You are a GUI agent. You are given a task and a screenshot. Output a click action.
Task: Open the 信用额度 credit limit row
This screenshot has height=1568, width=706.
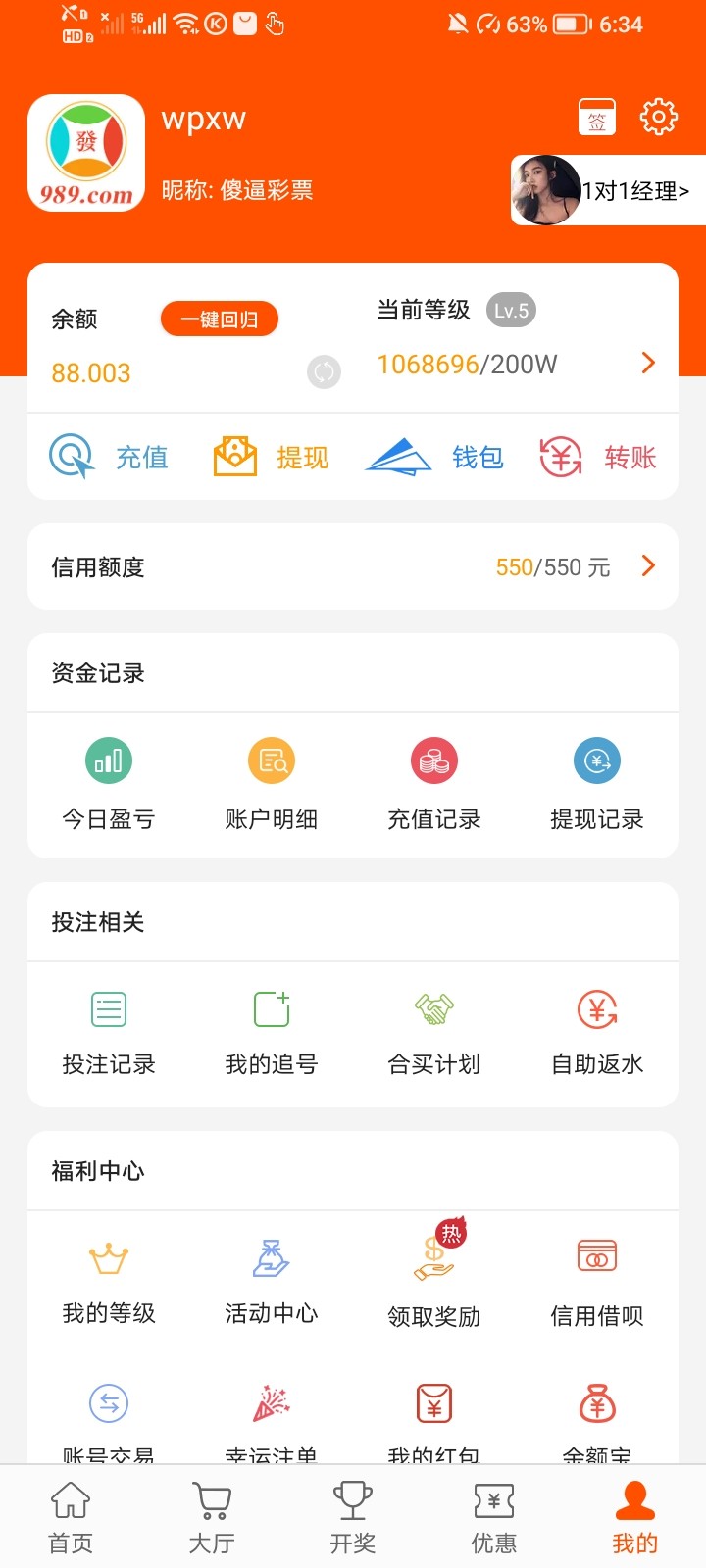pos(353,566)
